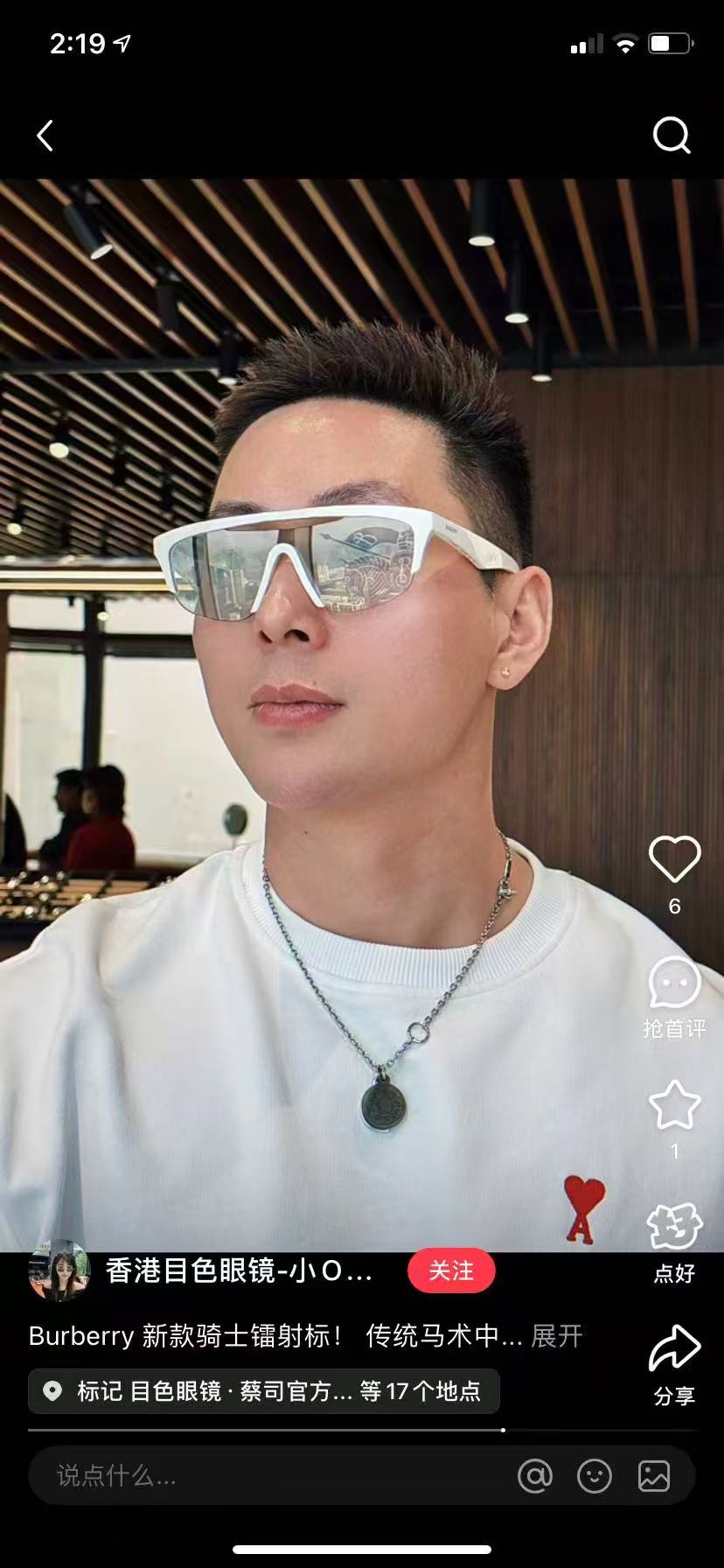Follow the author with 关注 button
The image size is (724, 1568).
pos(451,1270)
